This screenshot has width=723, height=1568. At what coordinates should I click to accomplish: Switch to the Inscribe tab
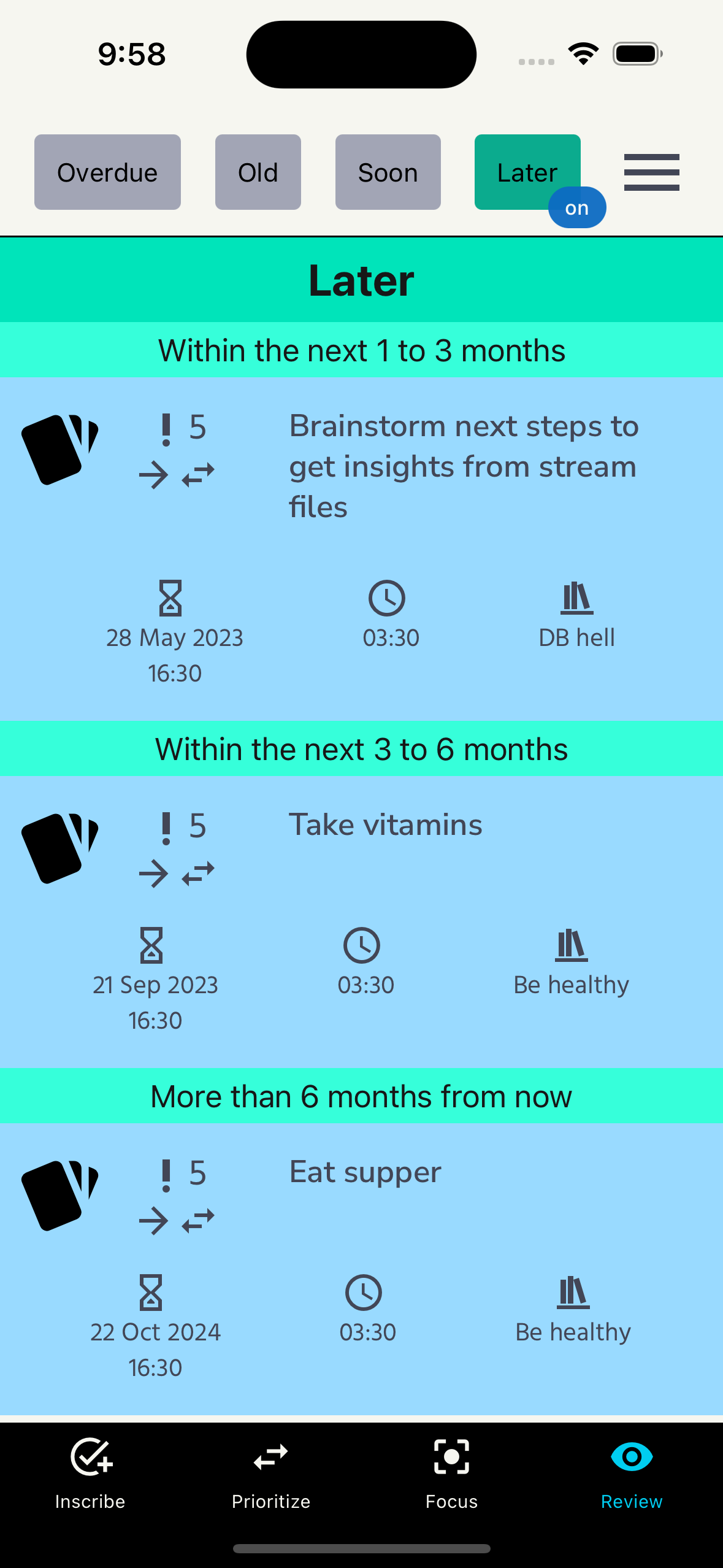click(x=90, y=1474)
